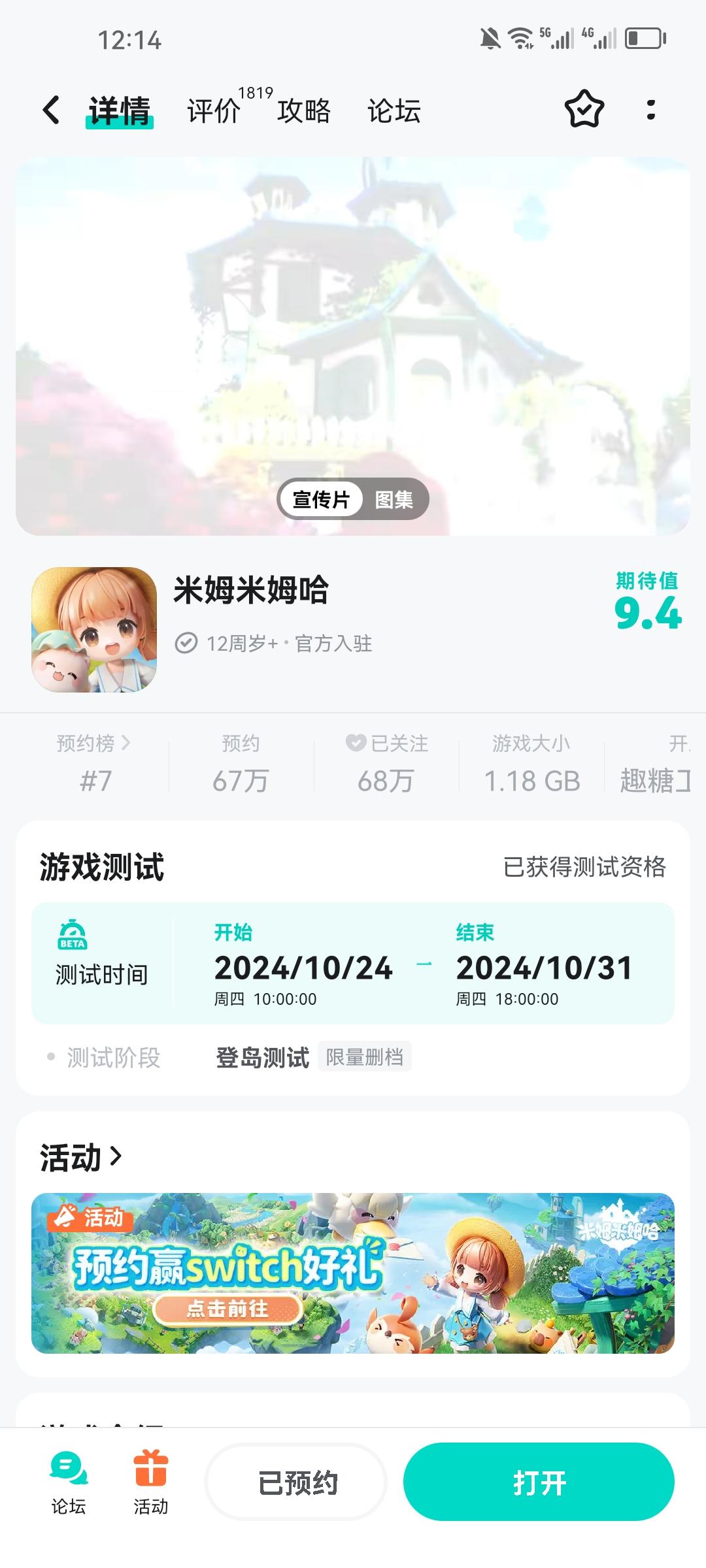
Task: Open the 攻略 tab
Action: (303, 111)
